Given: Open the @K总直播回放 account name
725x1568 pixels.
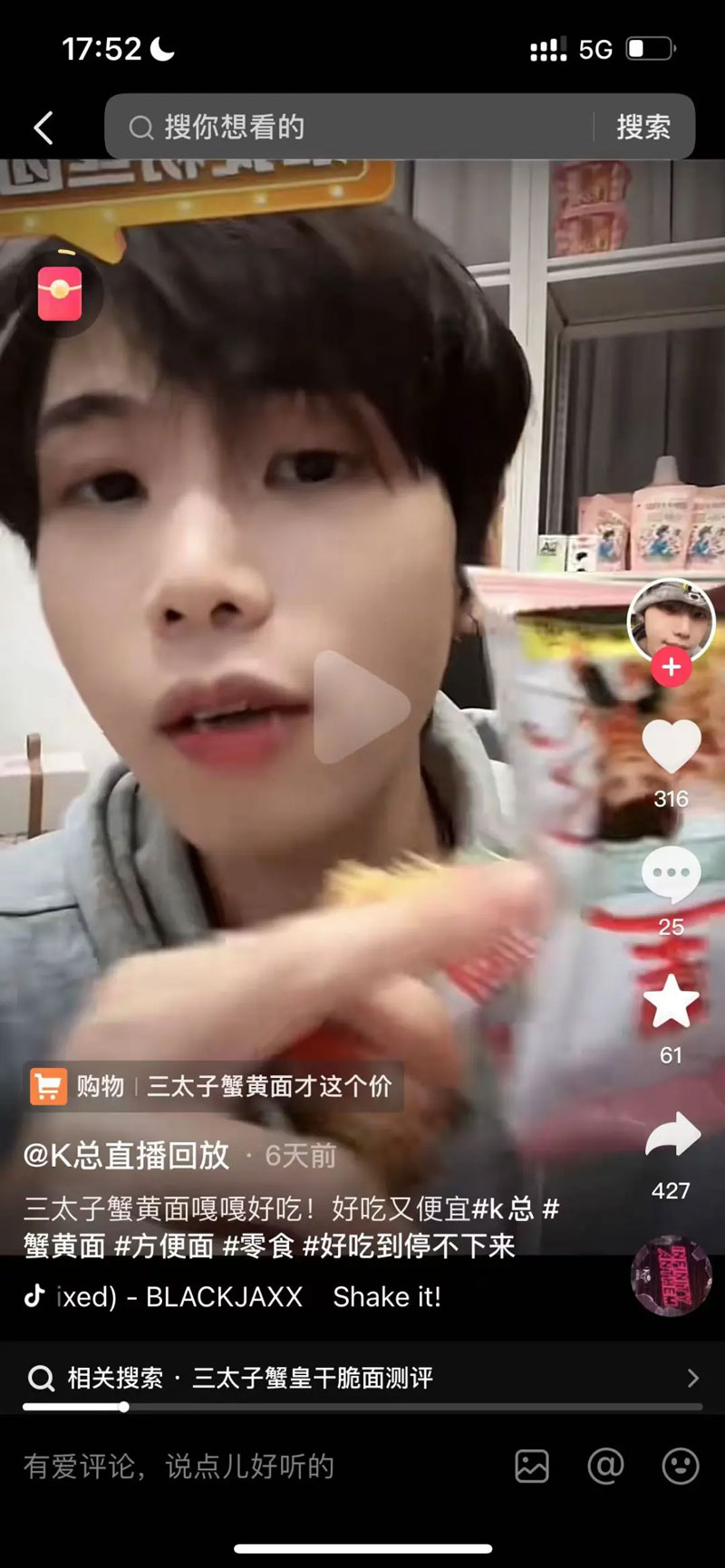Looking at the screenshot, I should pyautogui.click(x=127, y=1155).
